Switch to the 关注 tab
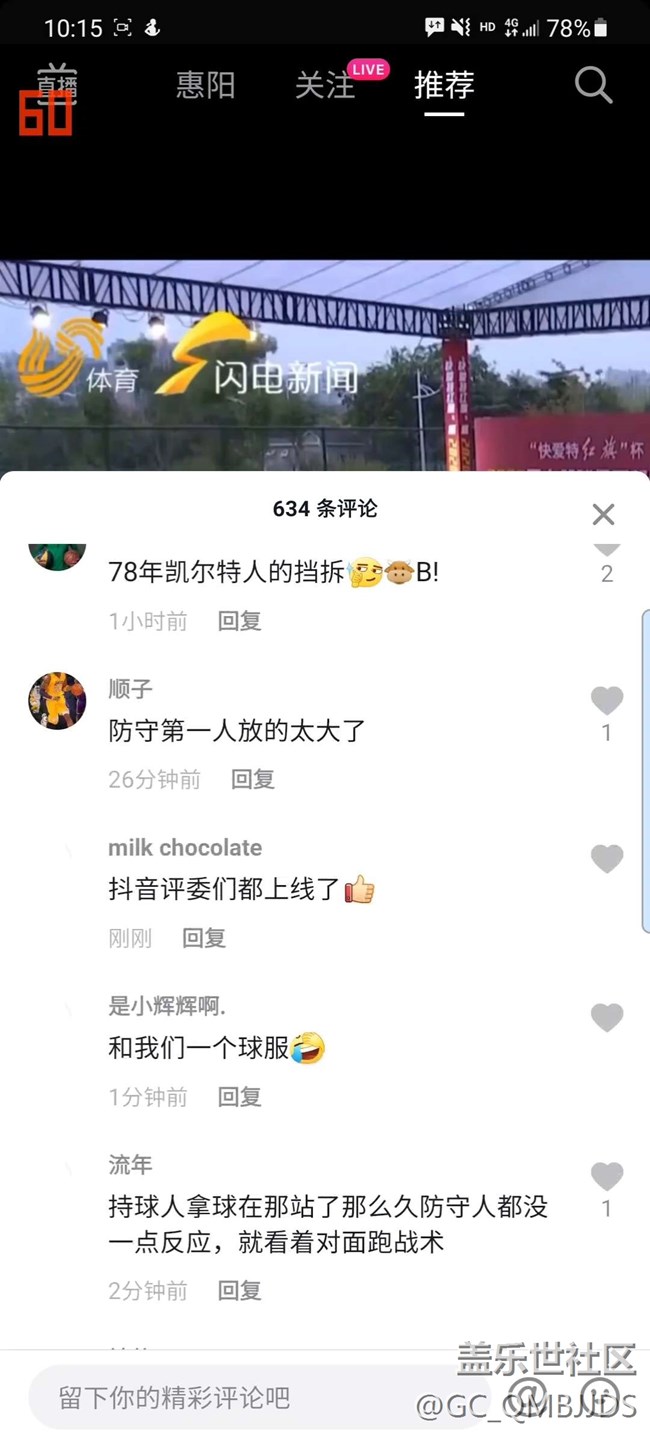The height and width of the screenshot is (1444, 650). coord(325,85)
